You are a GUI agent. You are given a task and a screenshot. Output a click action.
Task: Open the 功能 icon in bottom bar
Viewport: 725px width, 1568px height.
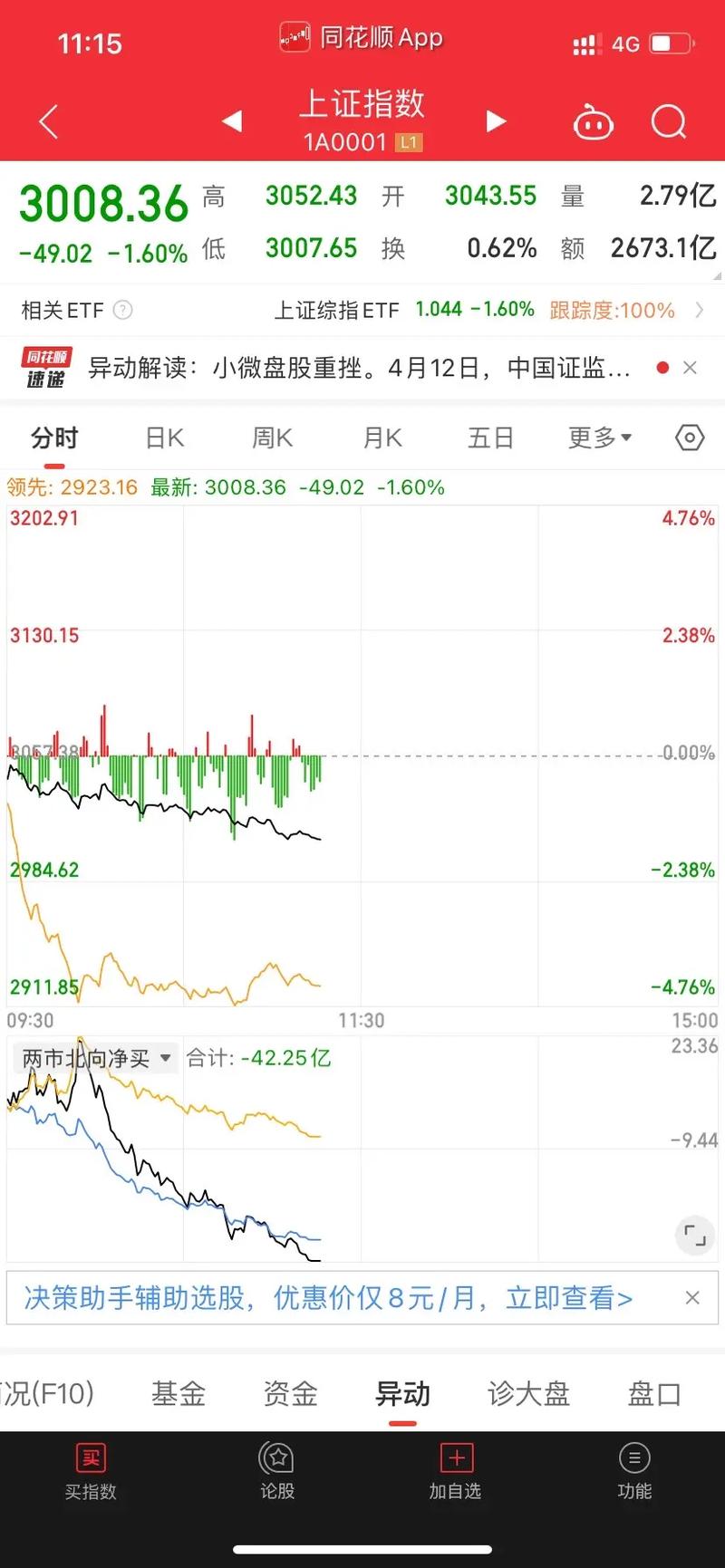(x=634, y=1460)
